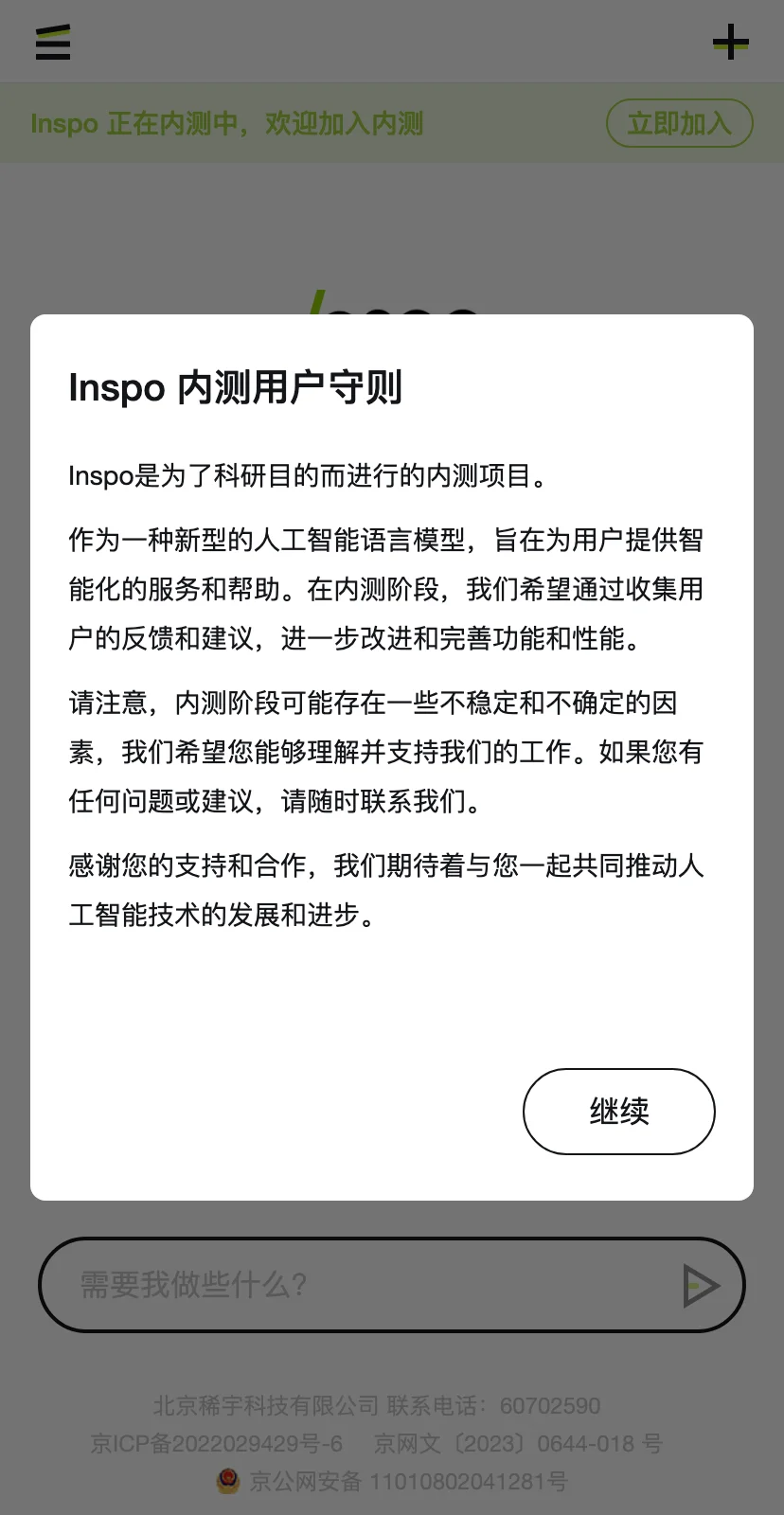Image resolution: width=784 pixels, height=1515 pixels.
Task: Tap the send arrow icon
Action: click(701, 1286)
